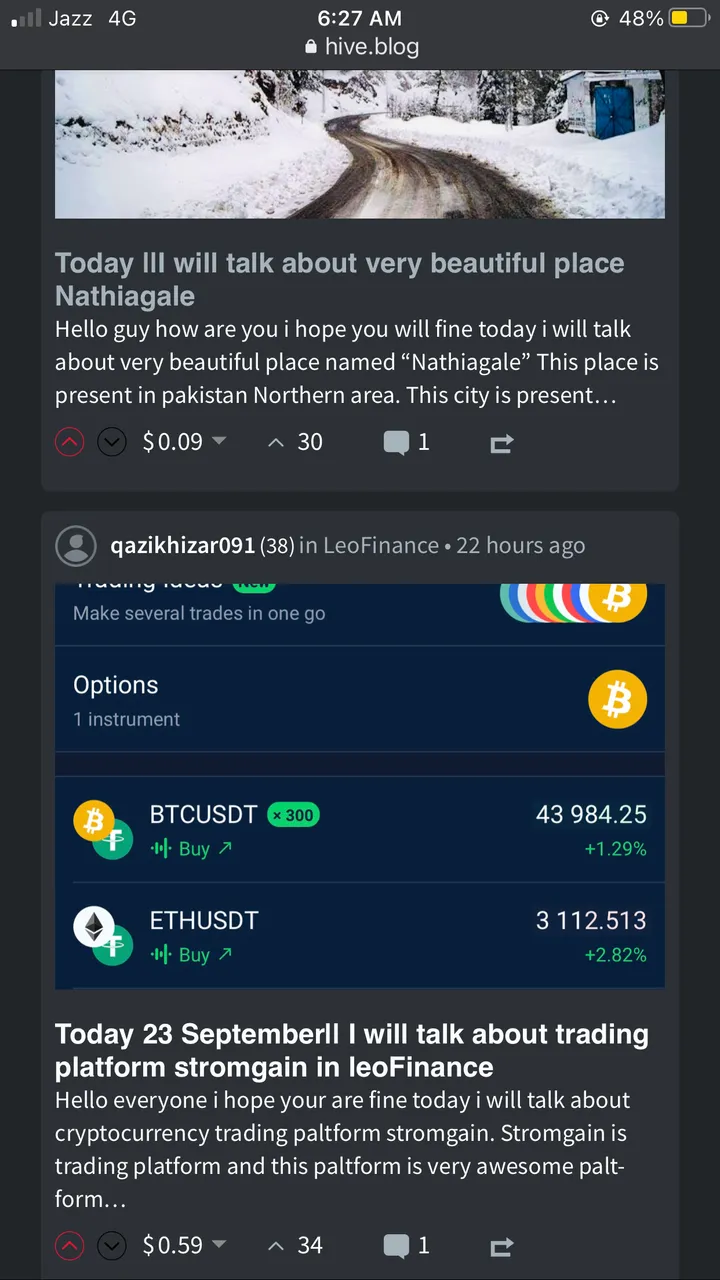Open the Nathiagale post title

click(x=339, y=279)
